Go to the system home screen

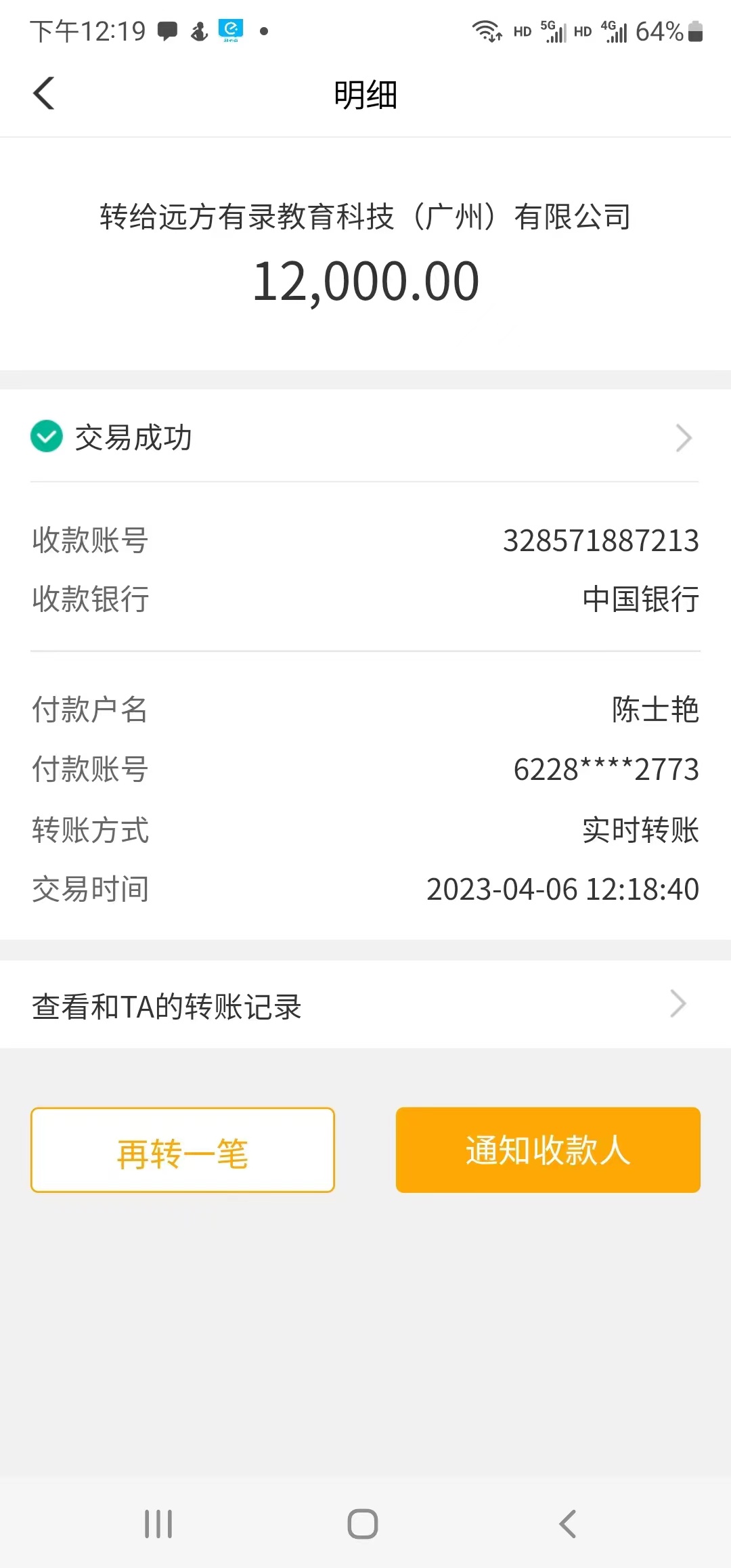(363, 1524)
